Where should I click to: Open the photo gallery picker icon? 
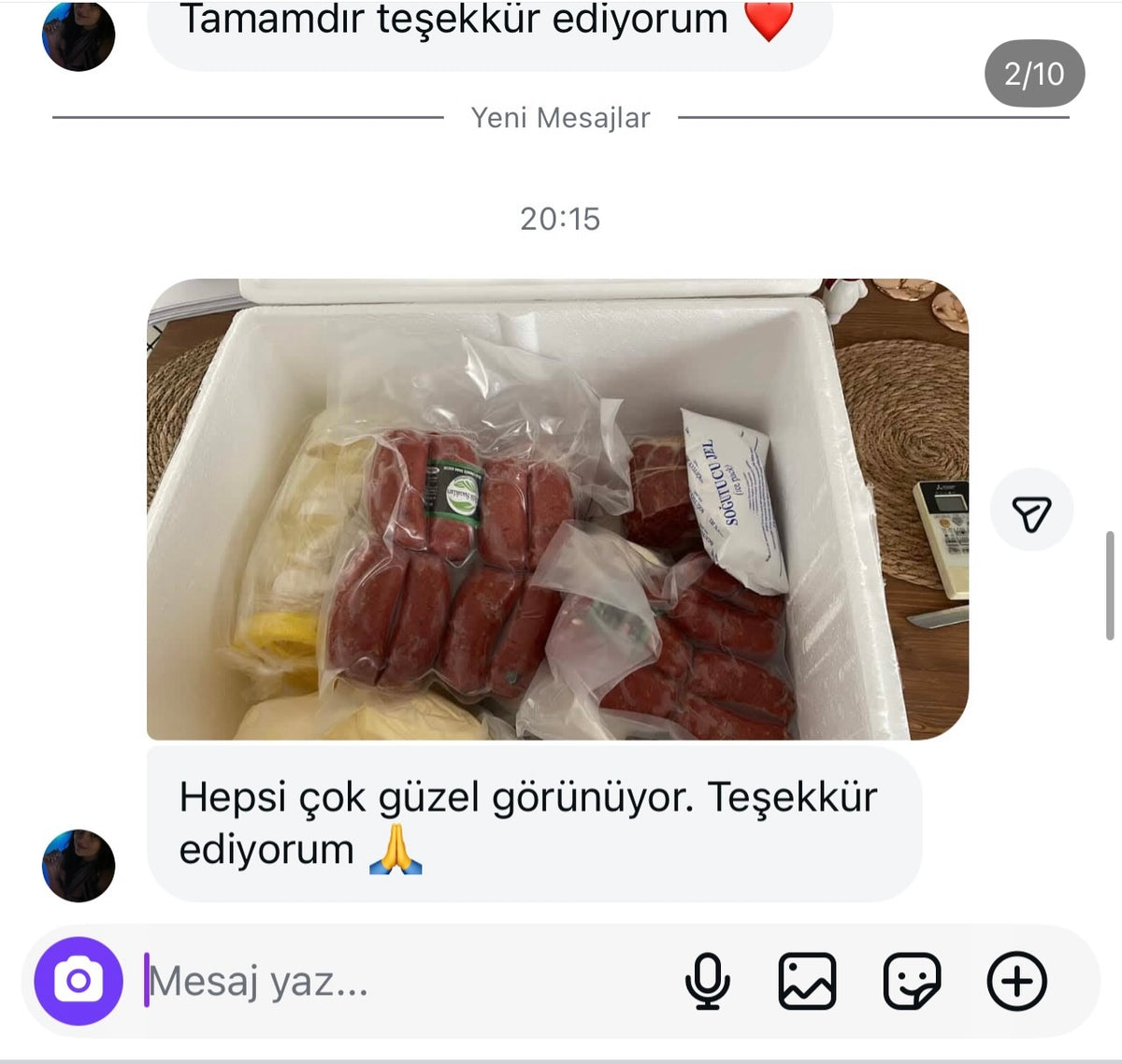807,981
